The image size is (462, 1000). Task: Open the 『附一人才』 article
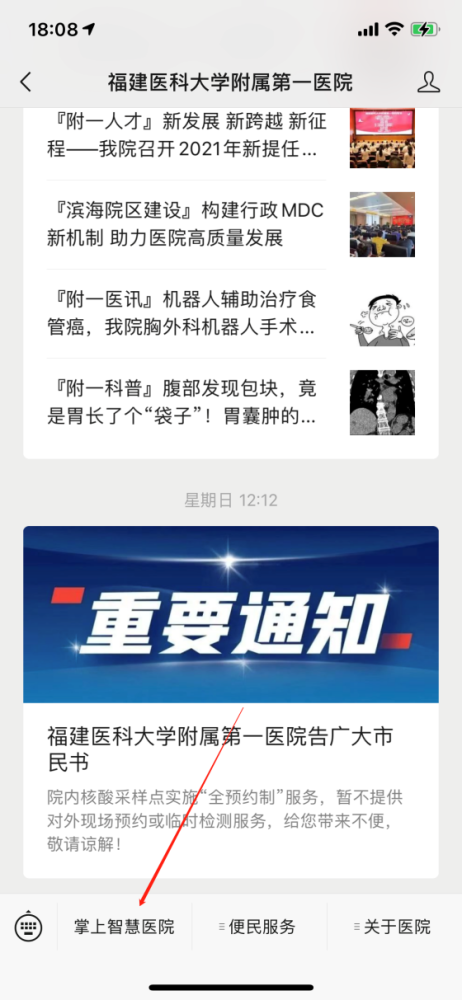[x=230, y=136]
